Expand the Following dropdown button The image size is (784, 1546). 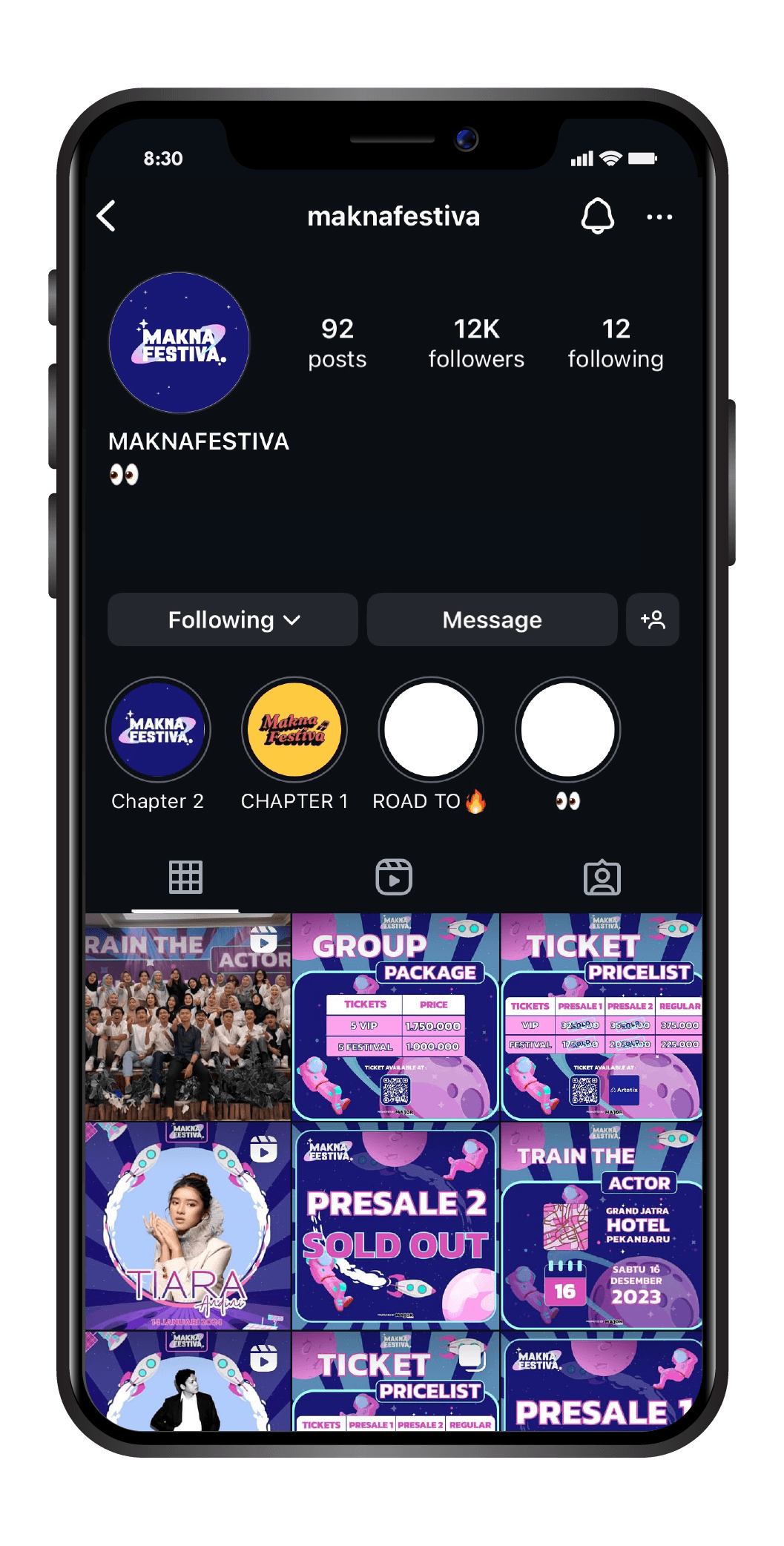pos(233,619)
